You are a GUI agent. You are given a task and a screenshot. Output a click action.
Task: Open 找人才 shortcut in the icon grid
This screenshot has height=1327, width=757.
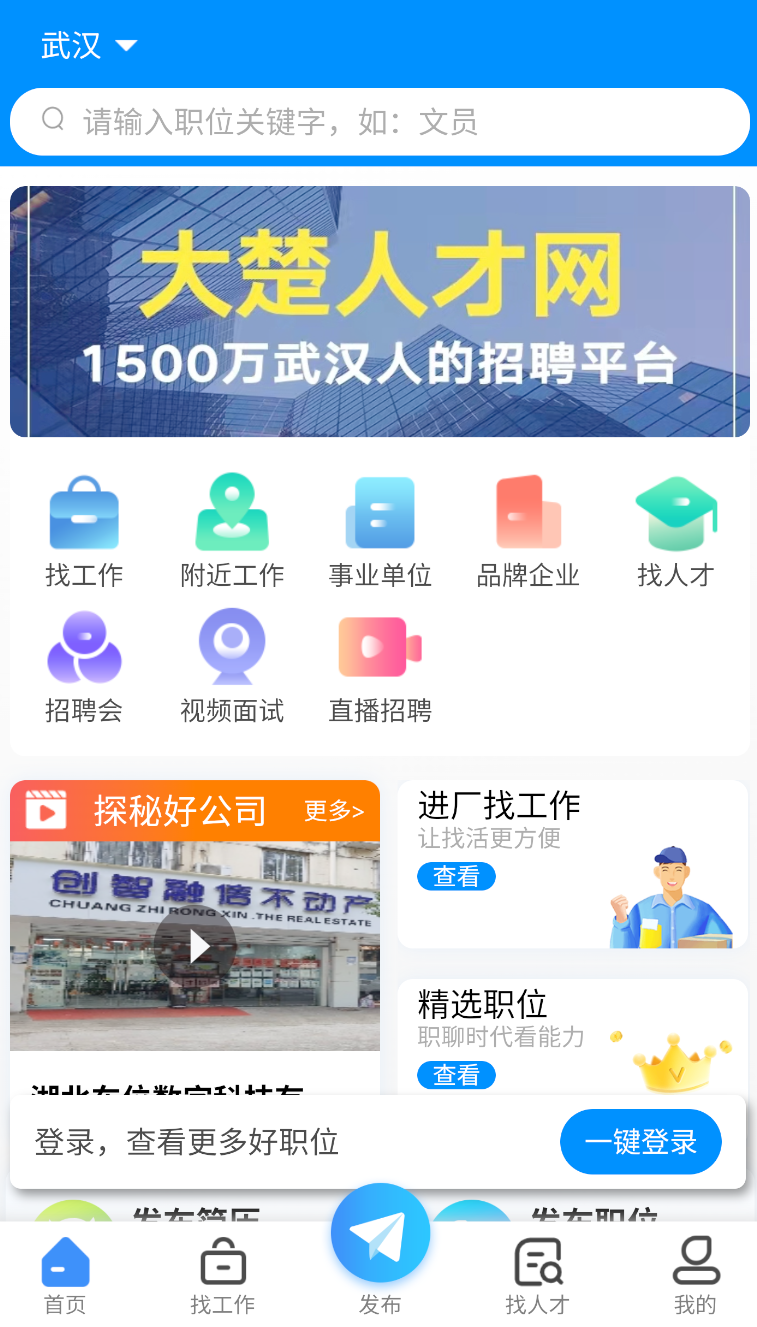tap(676, 532)
